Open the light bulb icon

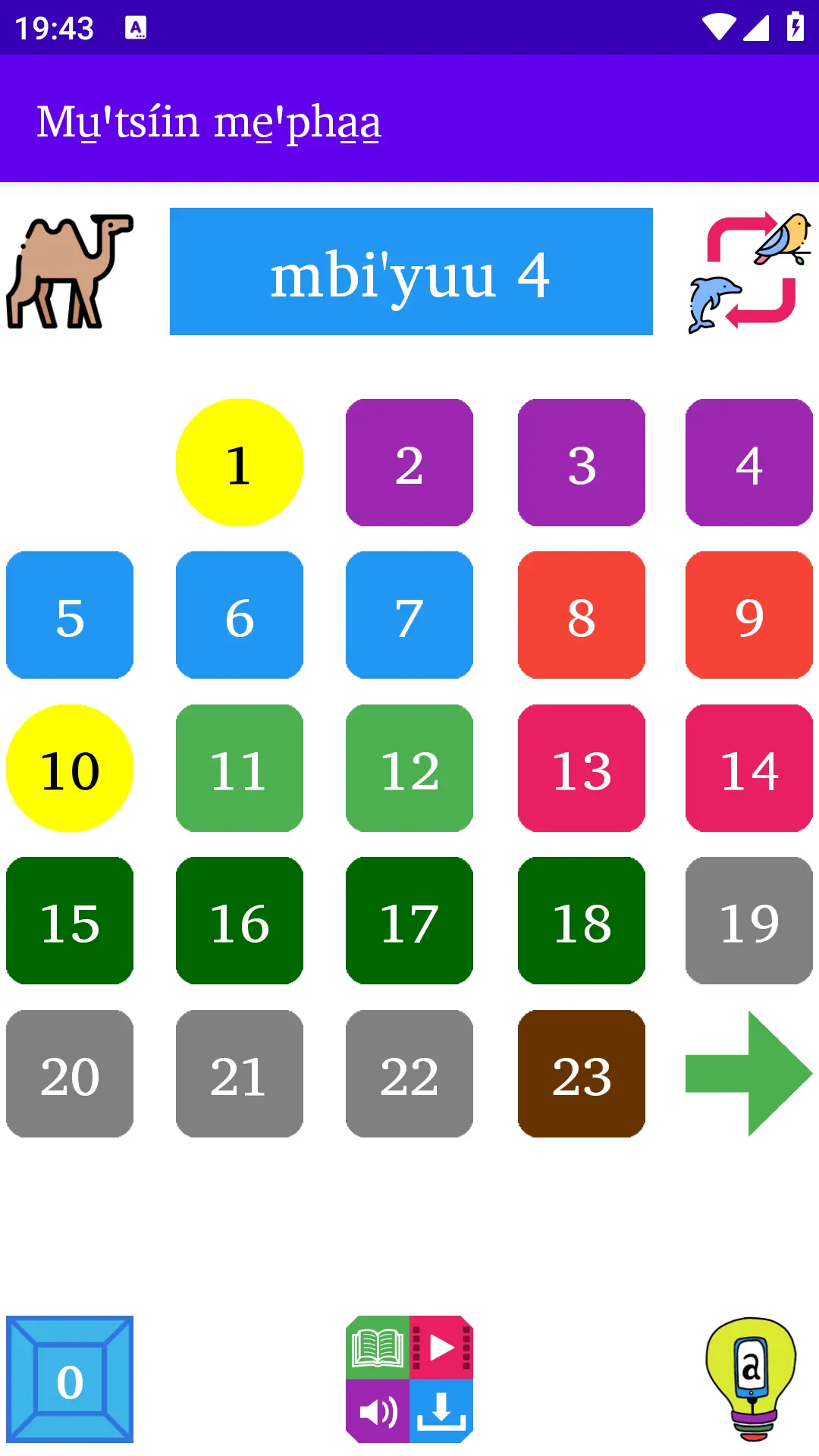(751, 1379)
